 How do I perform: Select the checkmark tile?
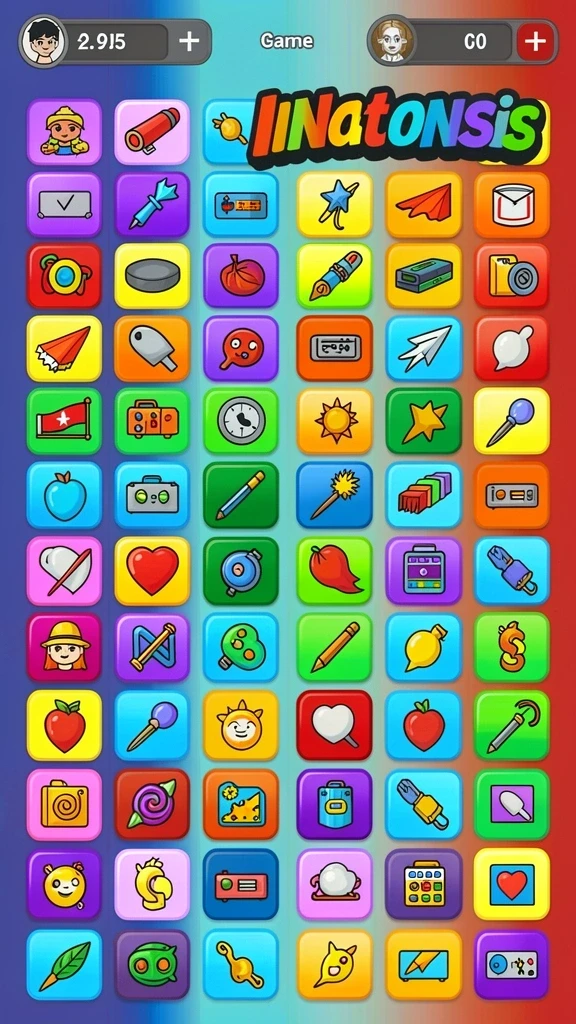click(64, 205)
